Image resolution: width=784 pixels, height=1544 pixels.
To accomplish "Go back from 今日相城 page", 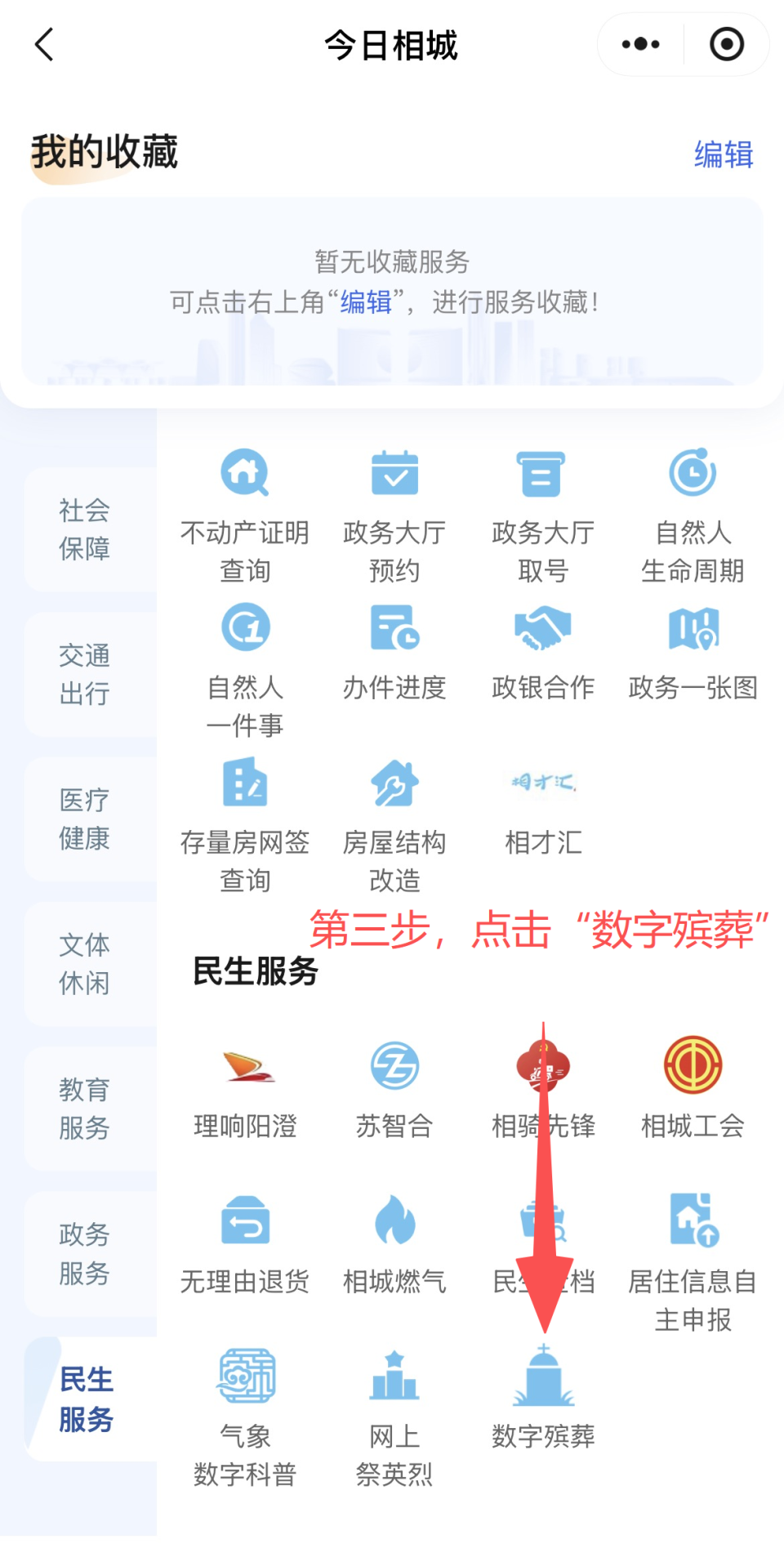I will pos(45,44).
